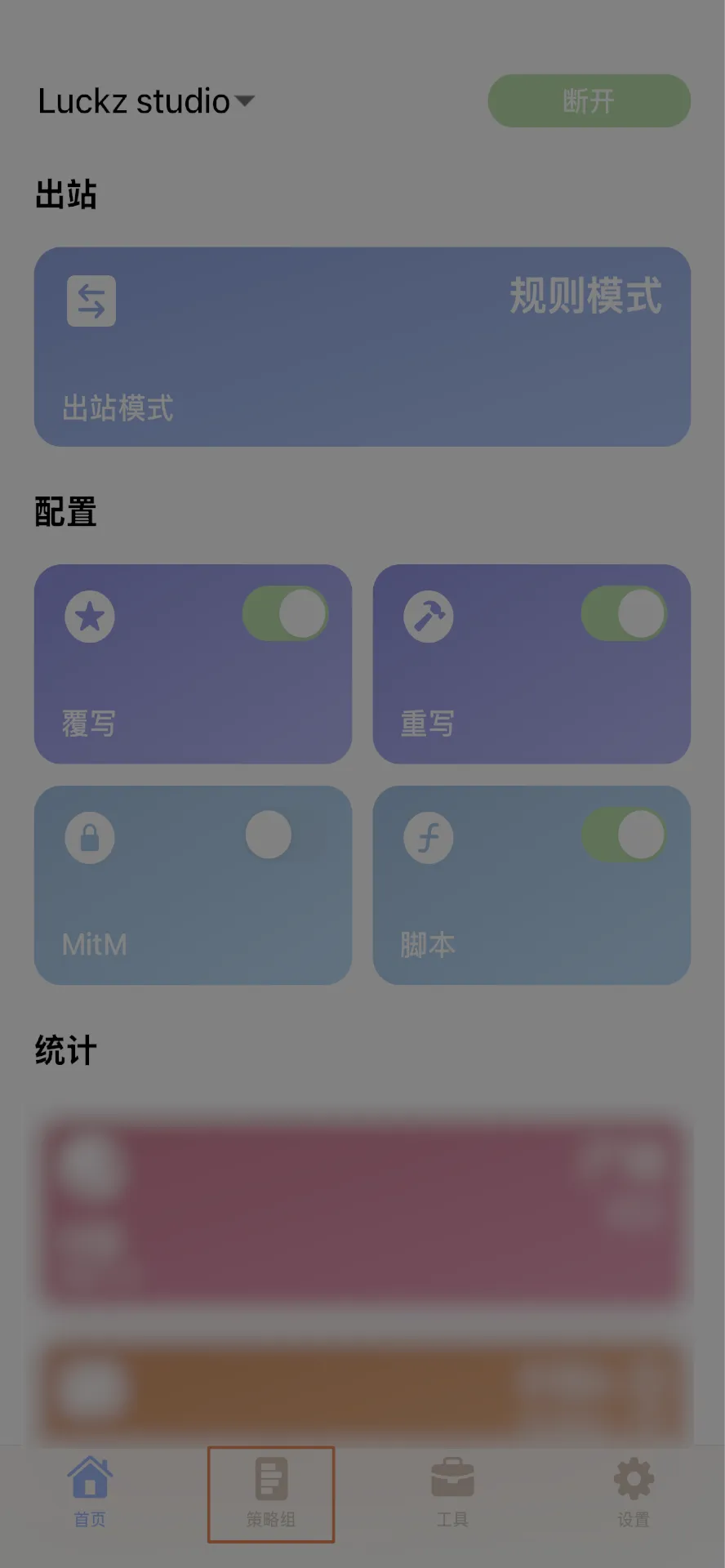Viewport: 725px width, 1568px height.
Task: Open the 出站模式 outbound mode card
Action: point(362,347)
